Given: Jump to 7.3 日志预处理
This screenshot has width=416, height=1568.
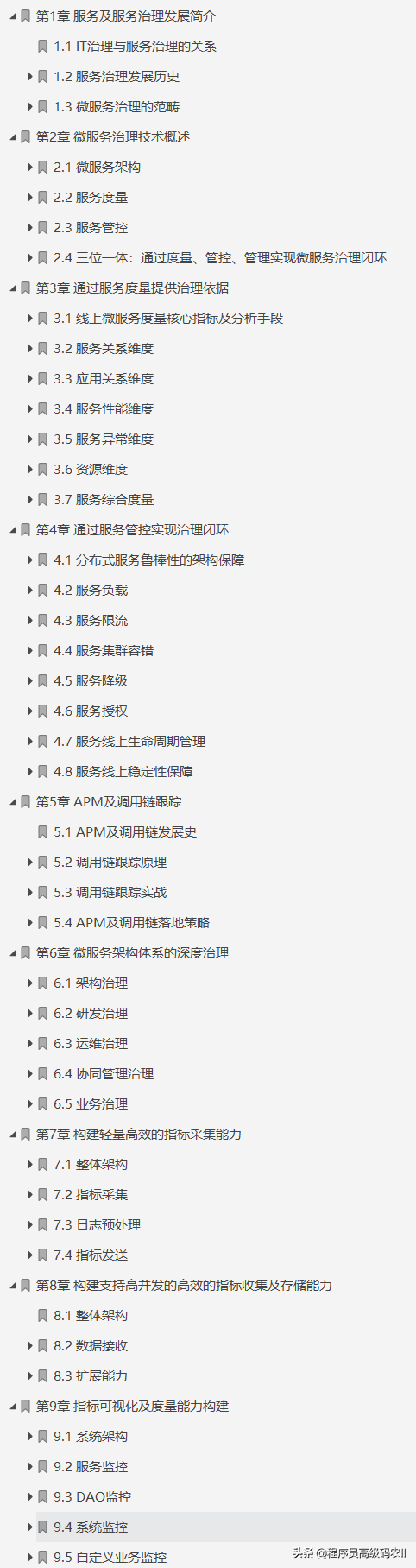Looking at the screenshot, I should (x=97, y=1225).
